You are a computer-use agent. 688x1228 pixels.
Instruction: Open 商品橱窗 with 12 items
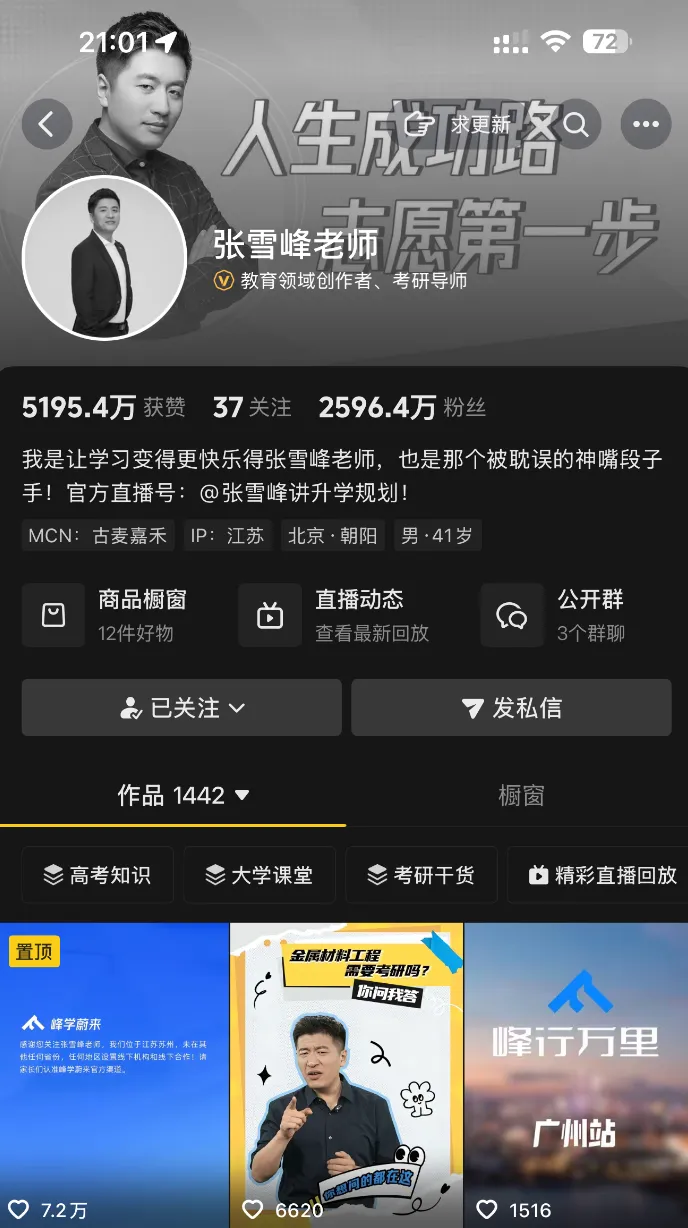(x=110, y=615)
